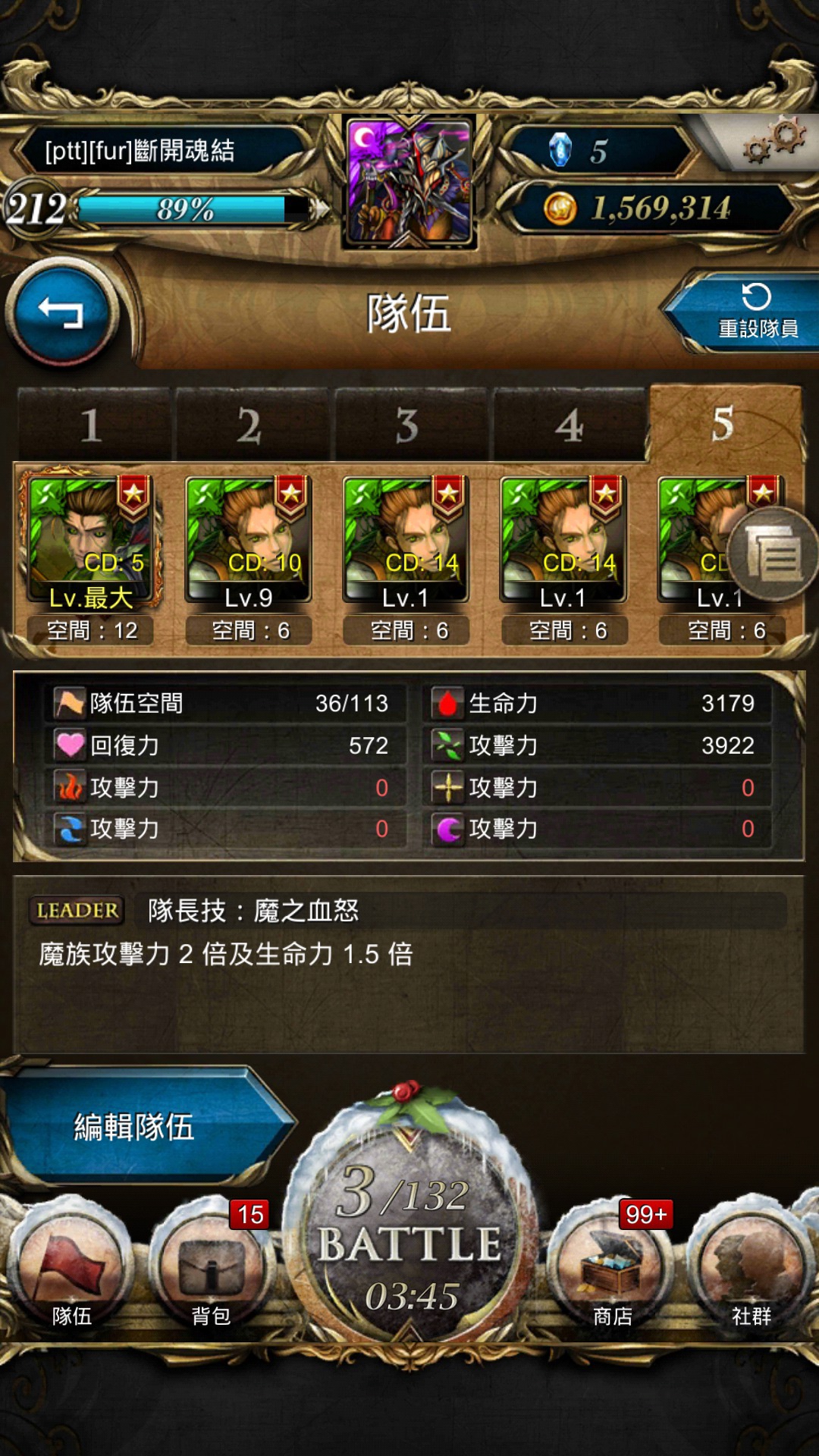This screenshot has width=819, height=1456.
Task: Open the 背包 backpack inventory
Action: coord(211,1266)
